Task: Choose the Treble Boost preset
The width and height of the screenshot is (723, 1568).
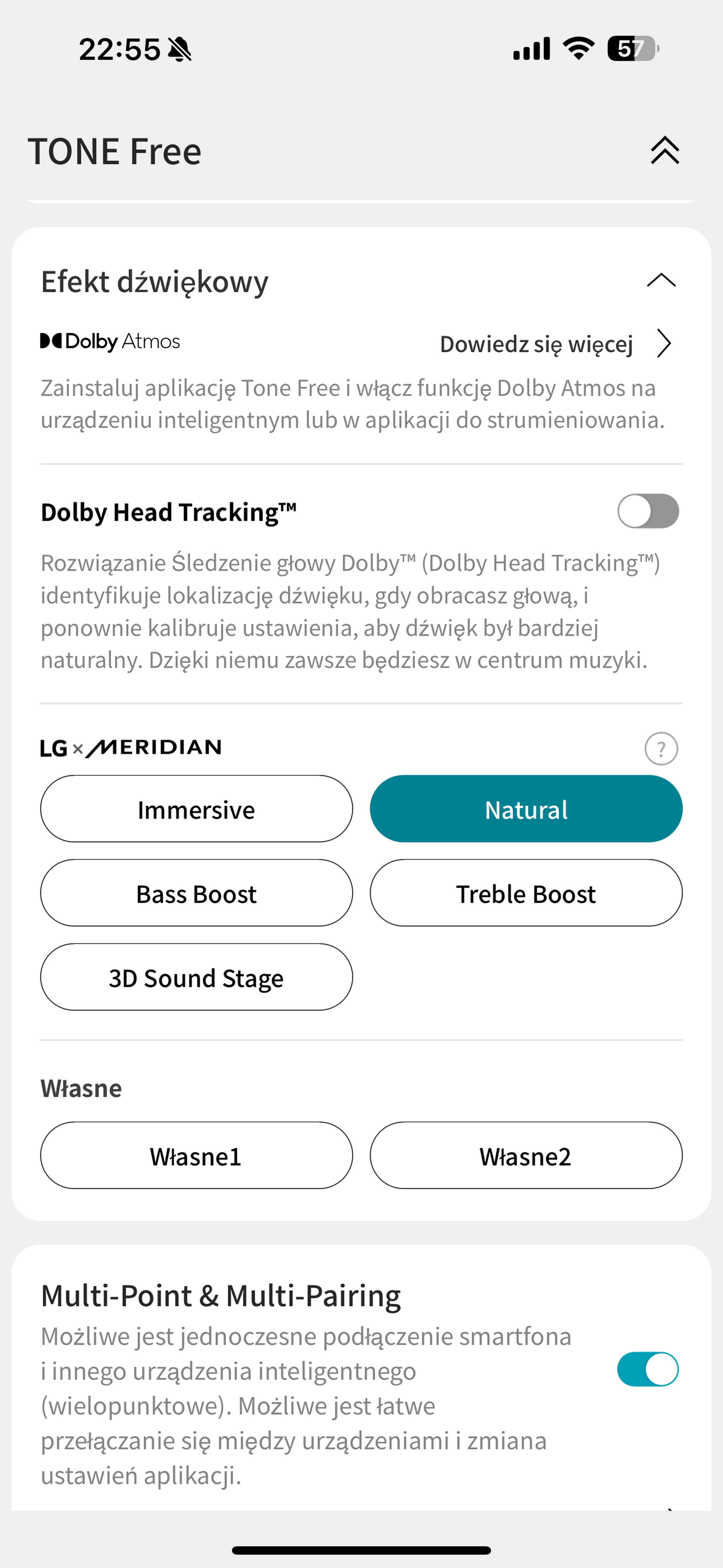Action: pos(526,893)
